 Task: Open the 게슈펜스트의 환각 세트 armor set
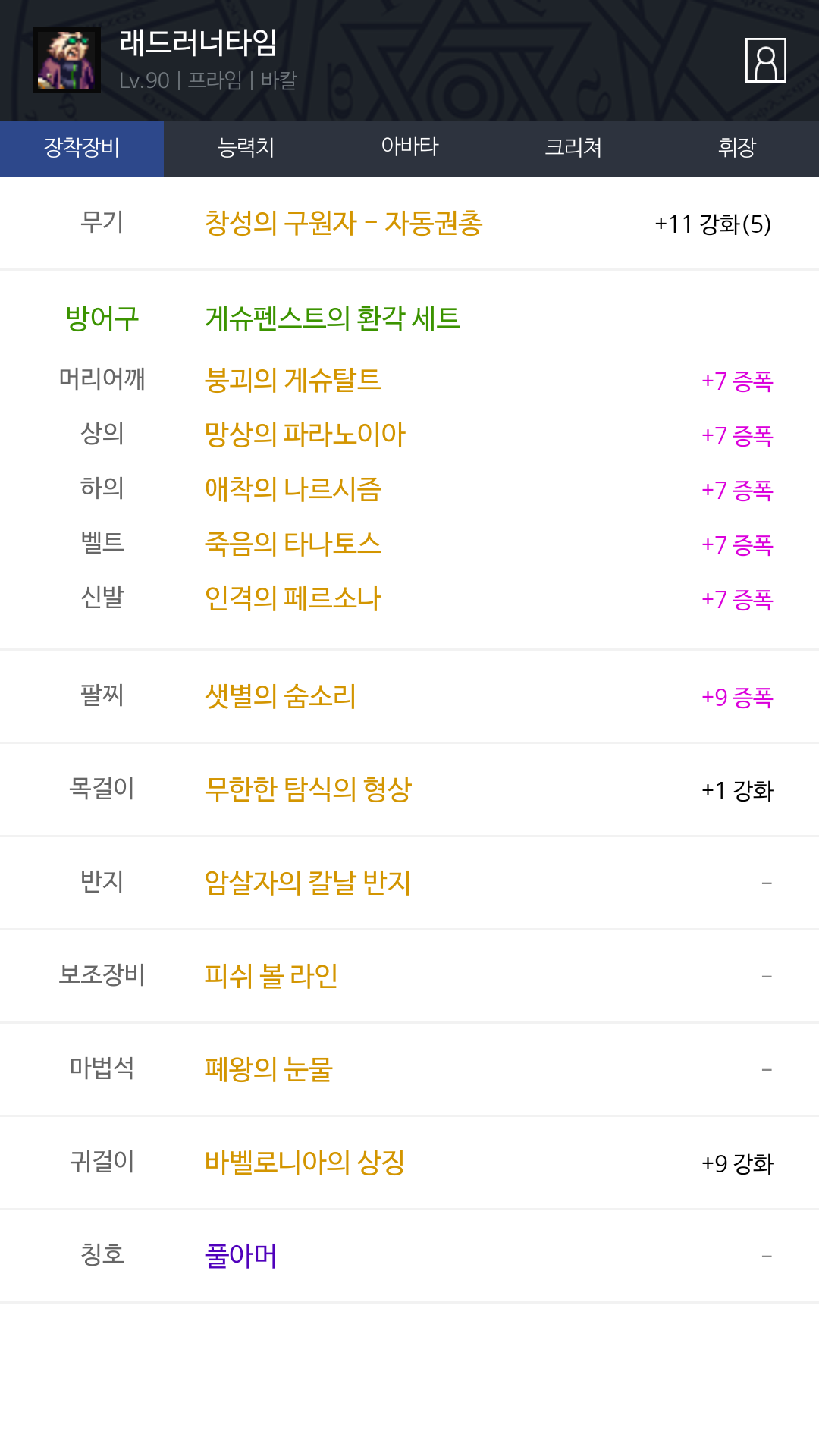[332, 318]
